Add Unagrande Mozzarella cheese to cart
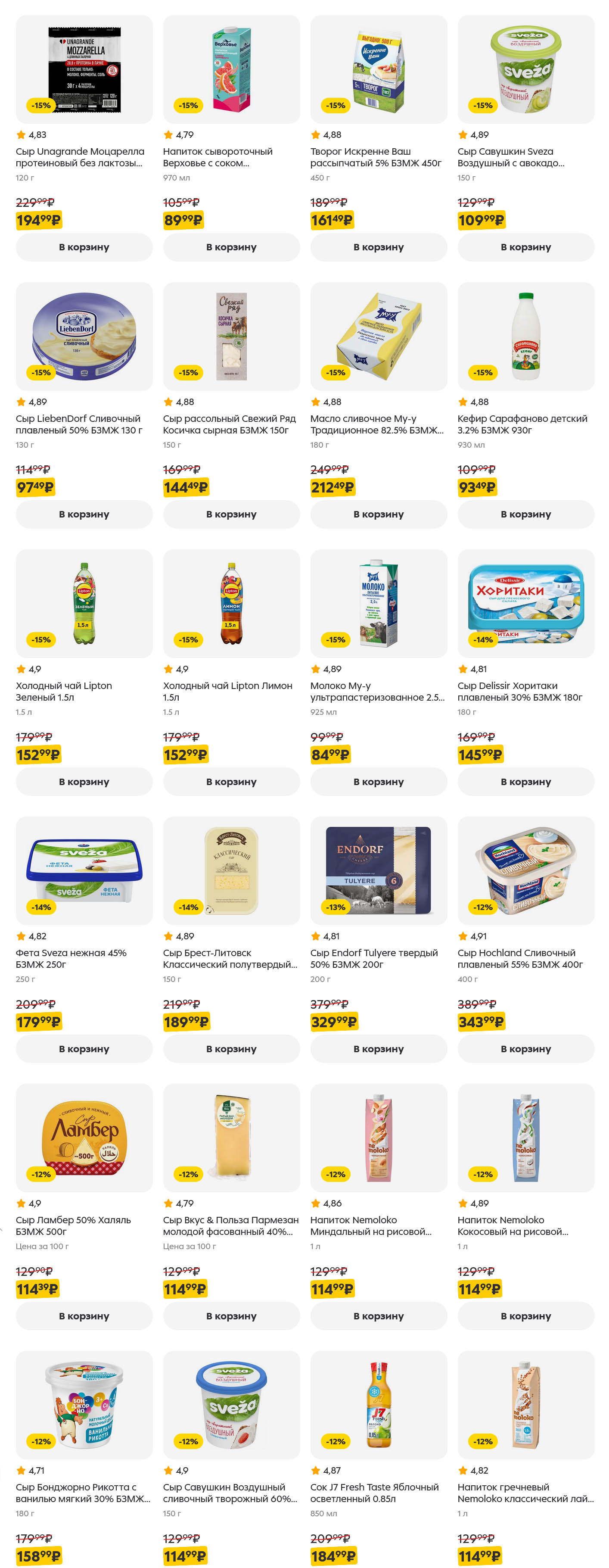Screen dimensions: 609x1568 [x=84, y=247]
